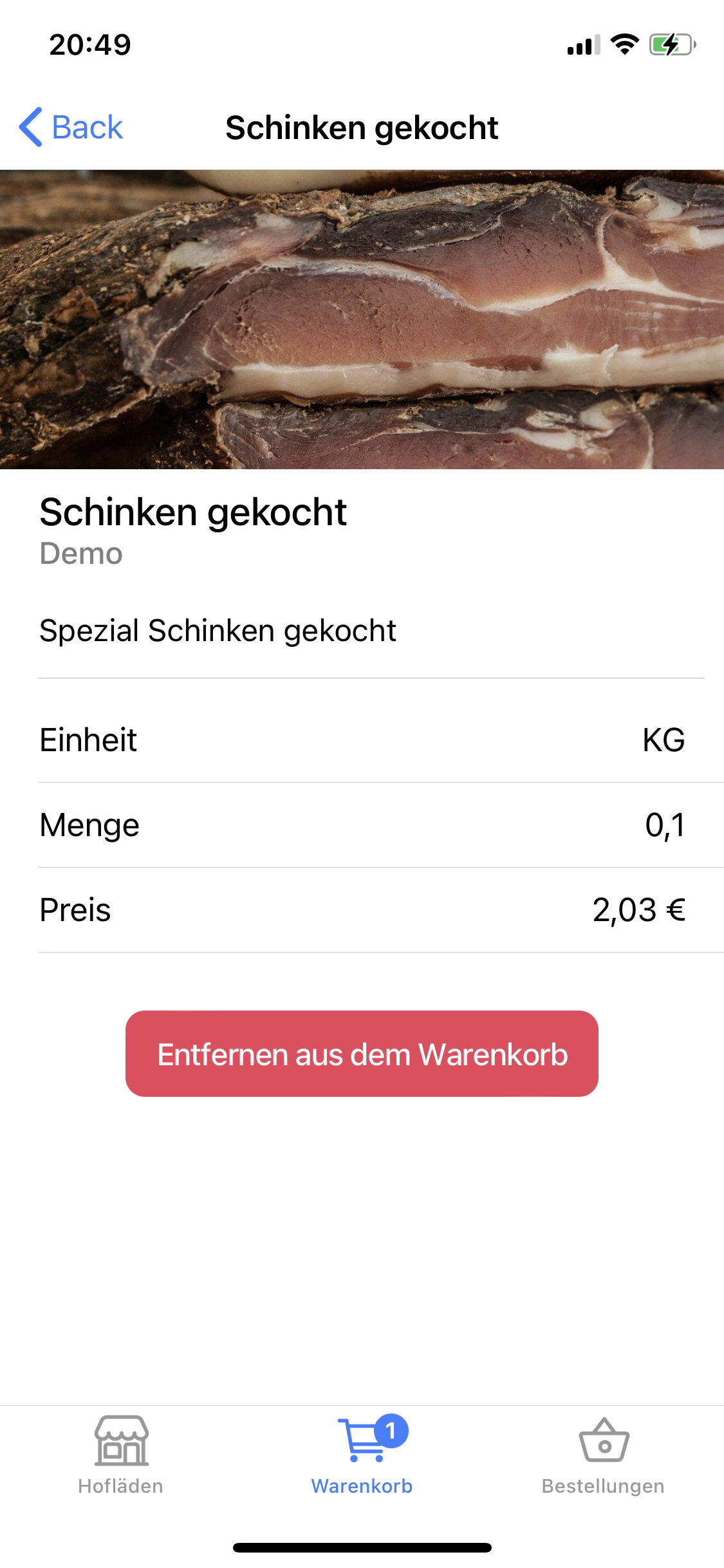
Task: Remove item via Entfernen aus dem Warenkorb
Action: coord(362,1054)
